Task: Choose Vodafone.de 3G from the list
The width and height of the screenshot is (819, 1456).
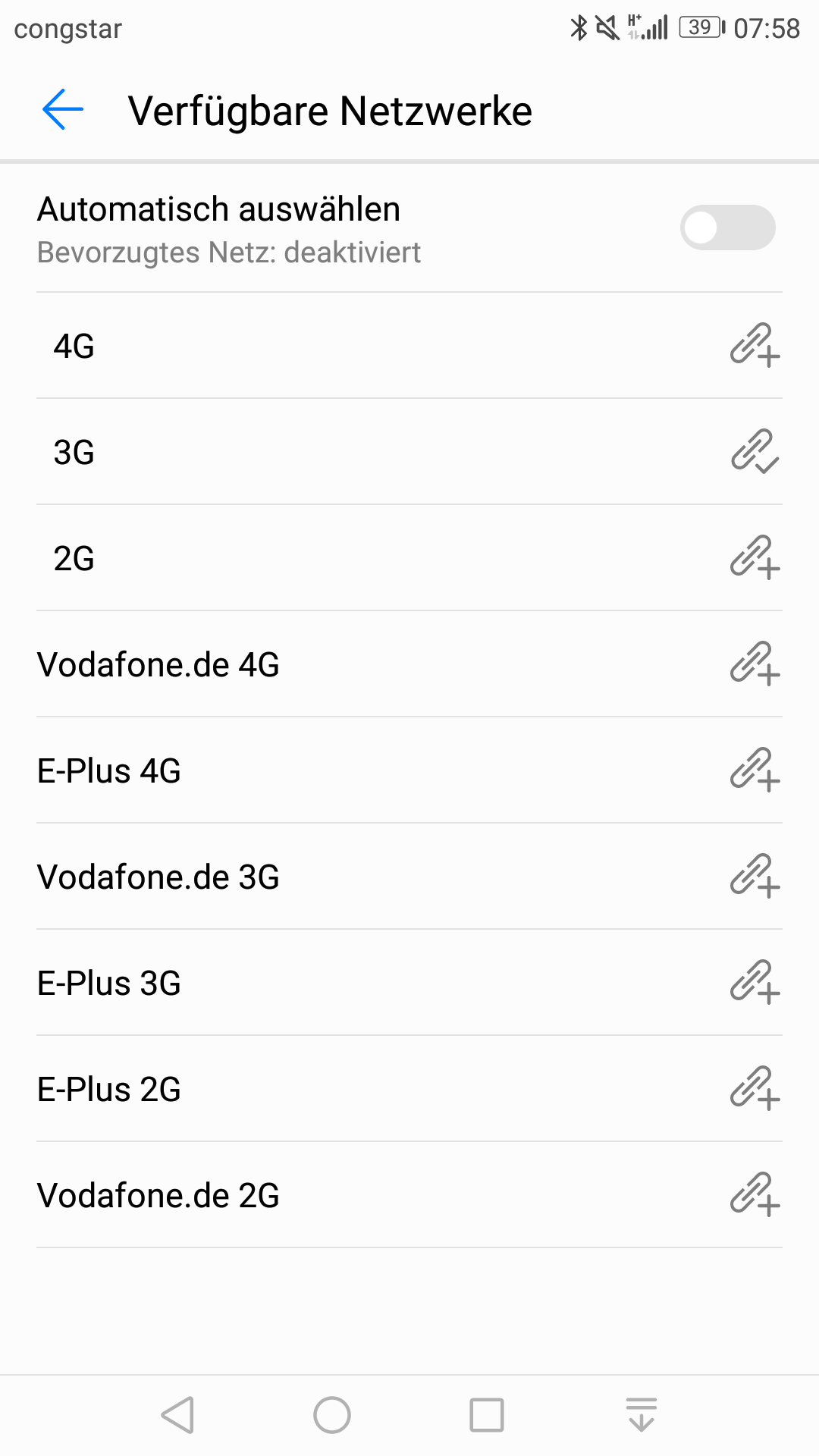Action: (x=409, y=877)
